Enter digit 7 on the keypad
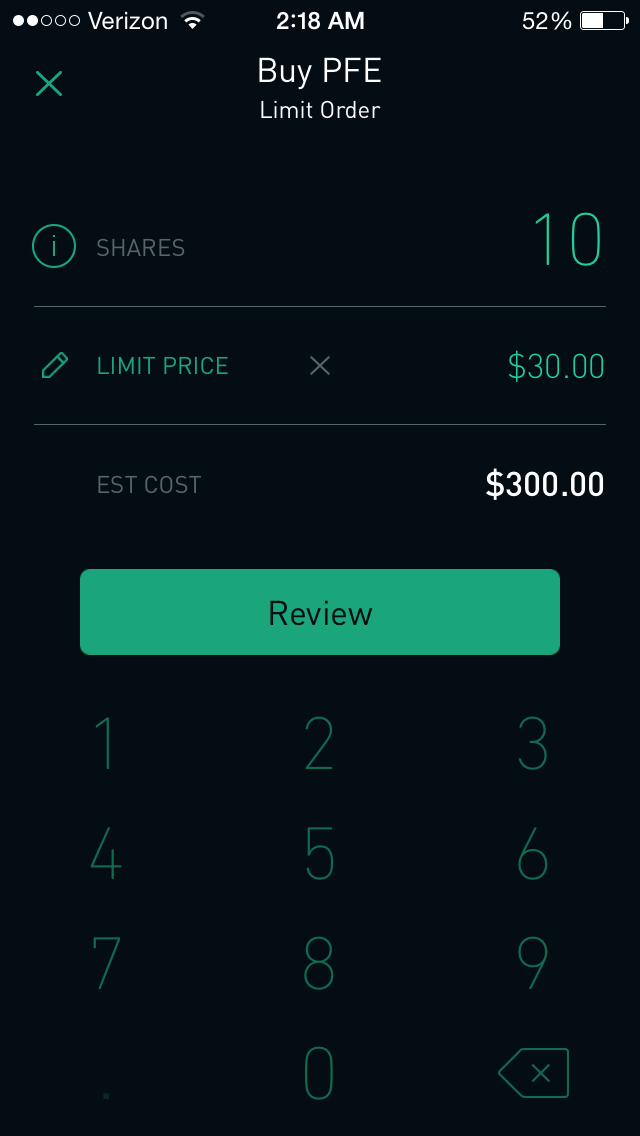Screen dimensions: 640x1136 (106, 963)
